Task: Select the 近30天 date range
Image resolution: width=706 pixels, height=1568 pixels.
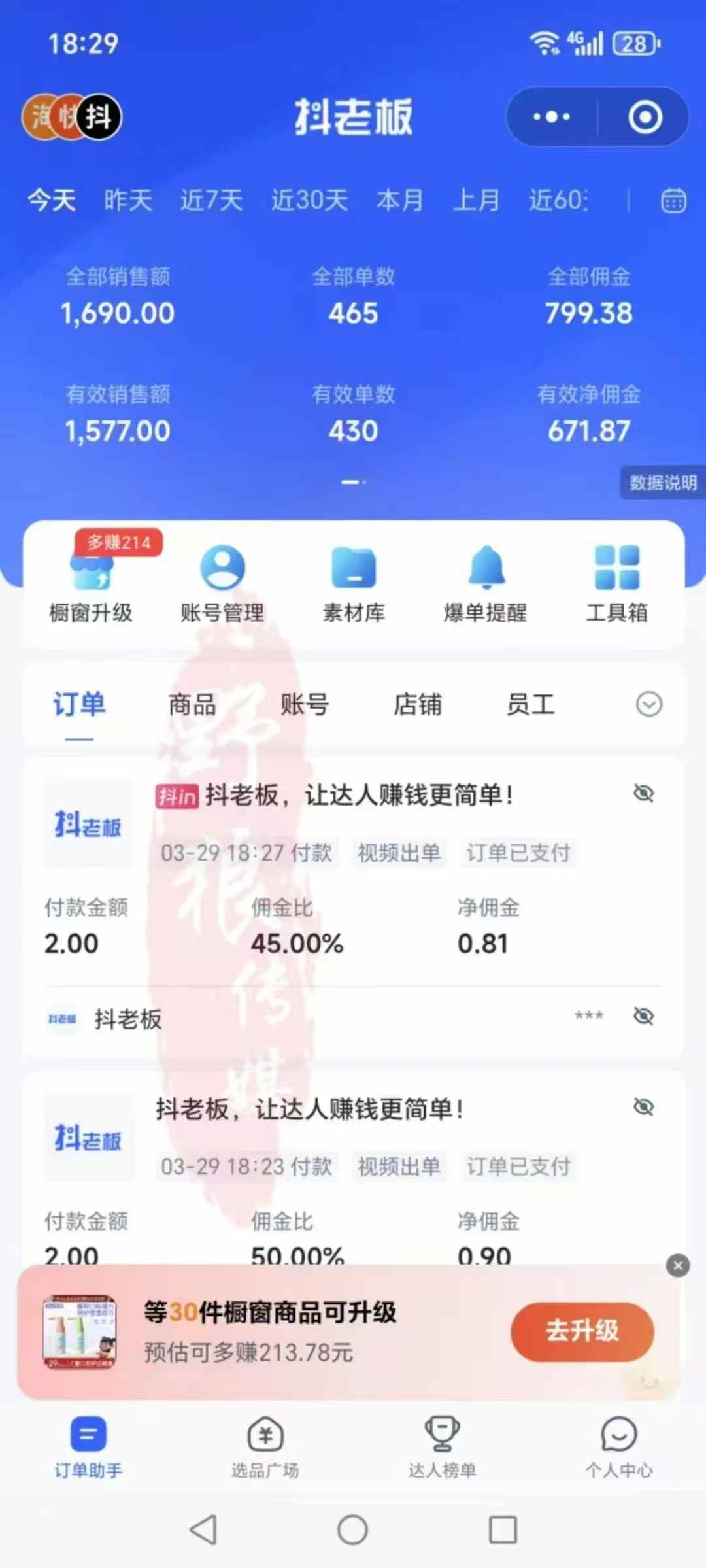Action: pyautogui.click(x=309, y=200)
